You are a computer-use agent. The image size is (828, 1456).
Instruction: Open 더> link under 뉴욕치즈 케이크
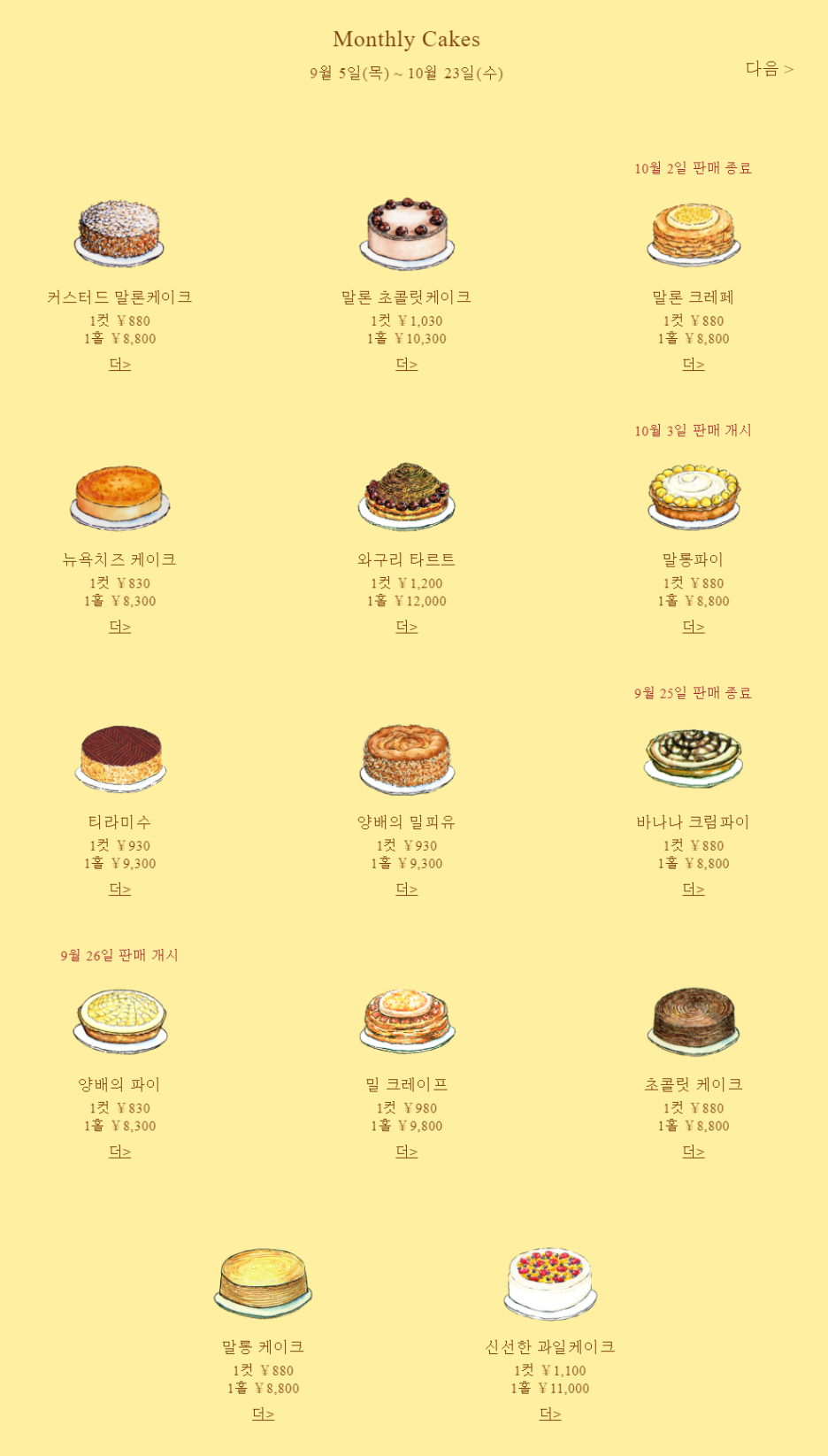point(120,627)
